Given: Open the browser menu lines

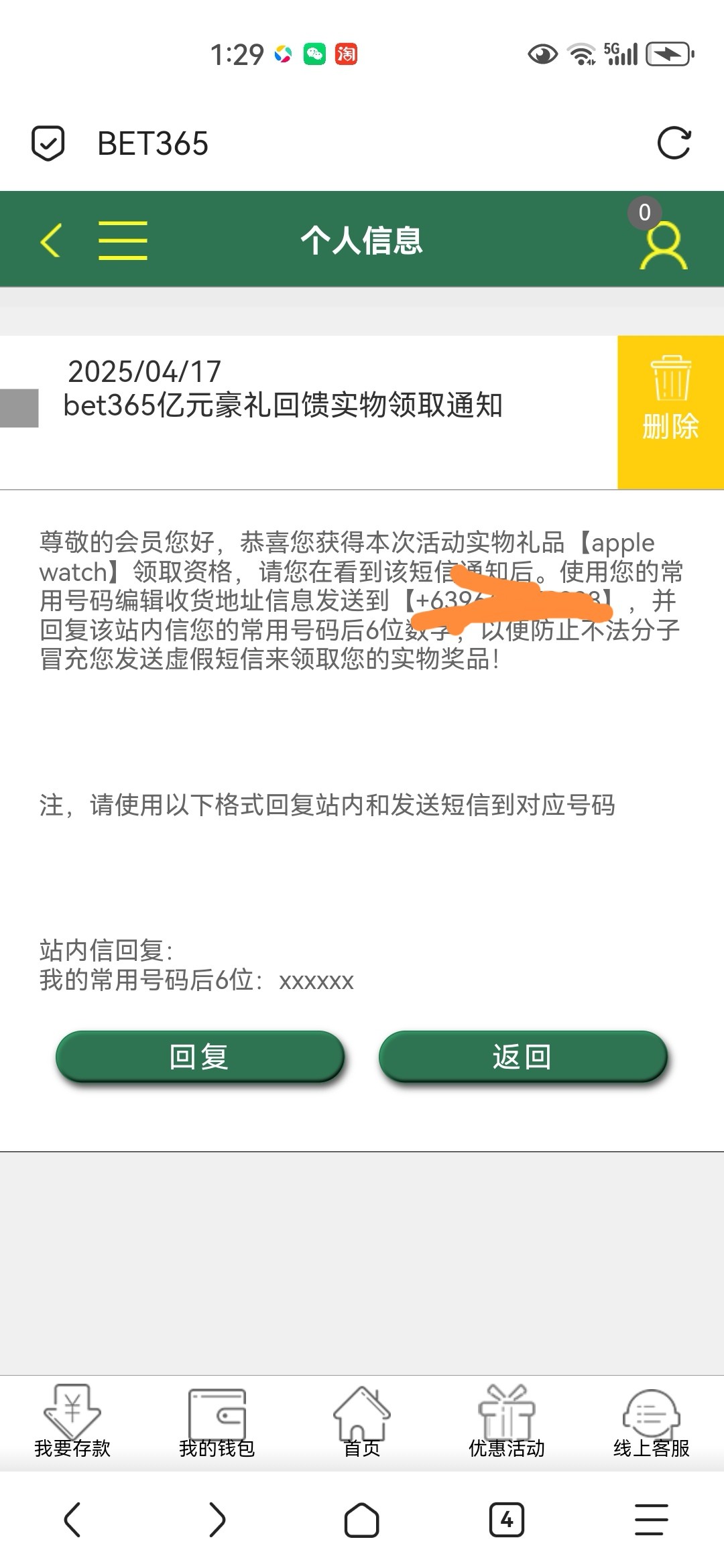Looking at the screenshot, I should [x=651, y=1519].
